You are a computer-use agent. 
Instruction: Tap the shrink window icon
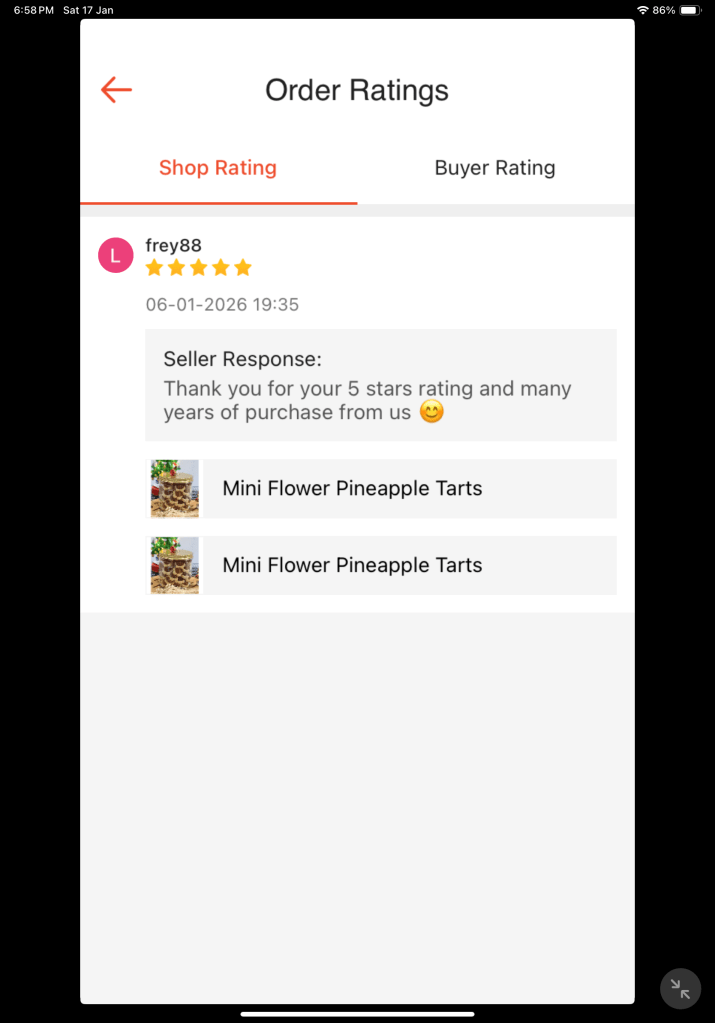click(x=680, y=989)
